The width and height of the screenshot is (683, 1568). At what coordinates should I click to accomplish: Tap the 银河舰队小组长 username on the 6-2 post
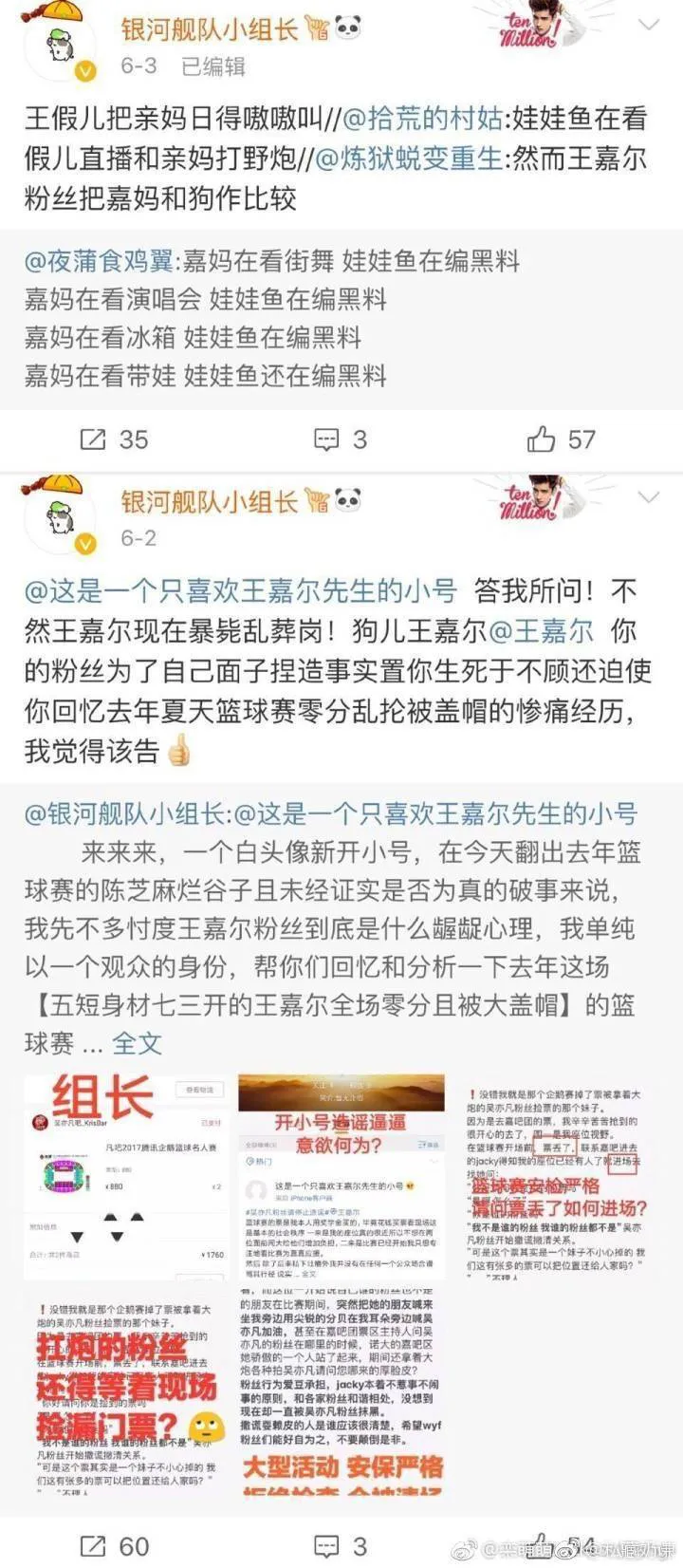(209, 501)
